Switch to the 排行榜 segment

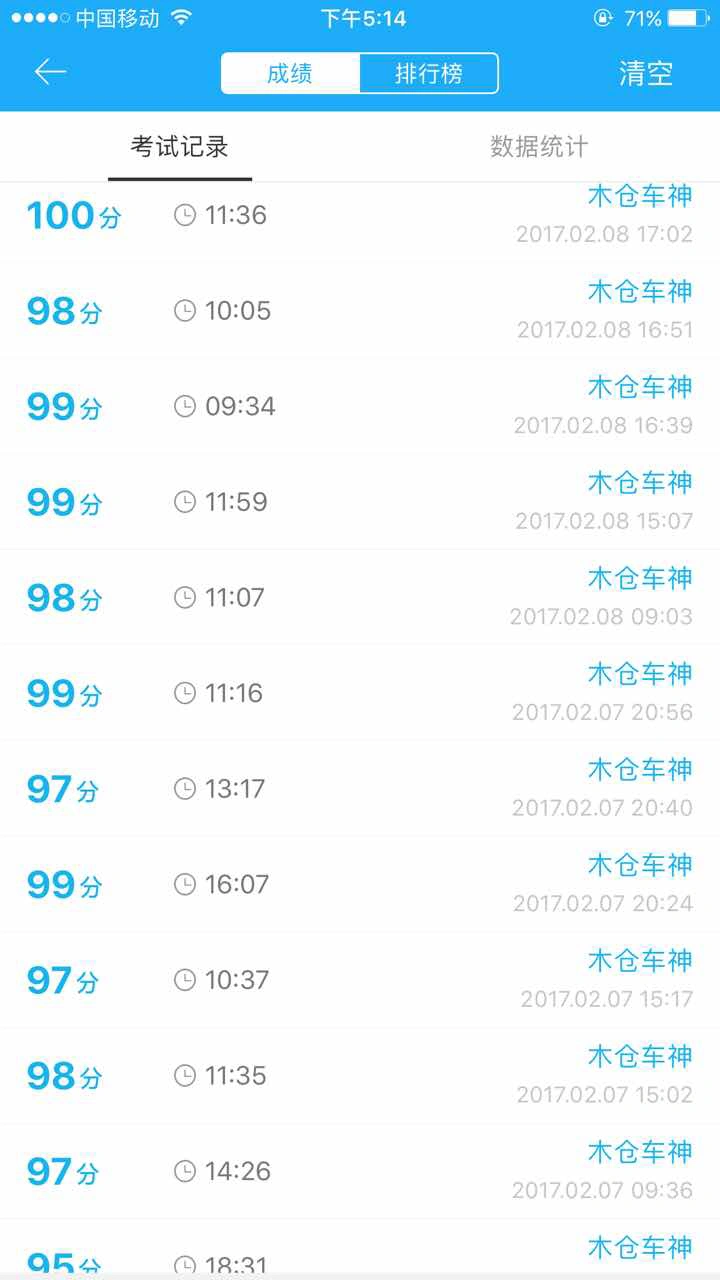(x=429, y=73)
